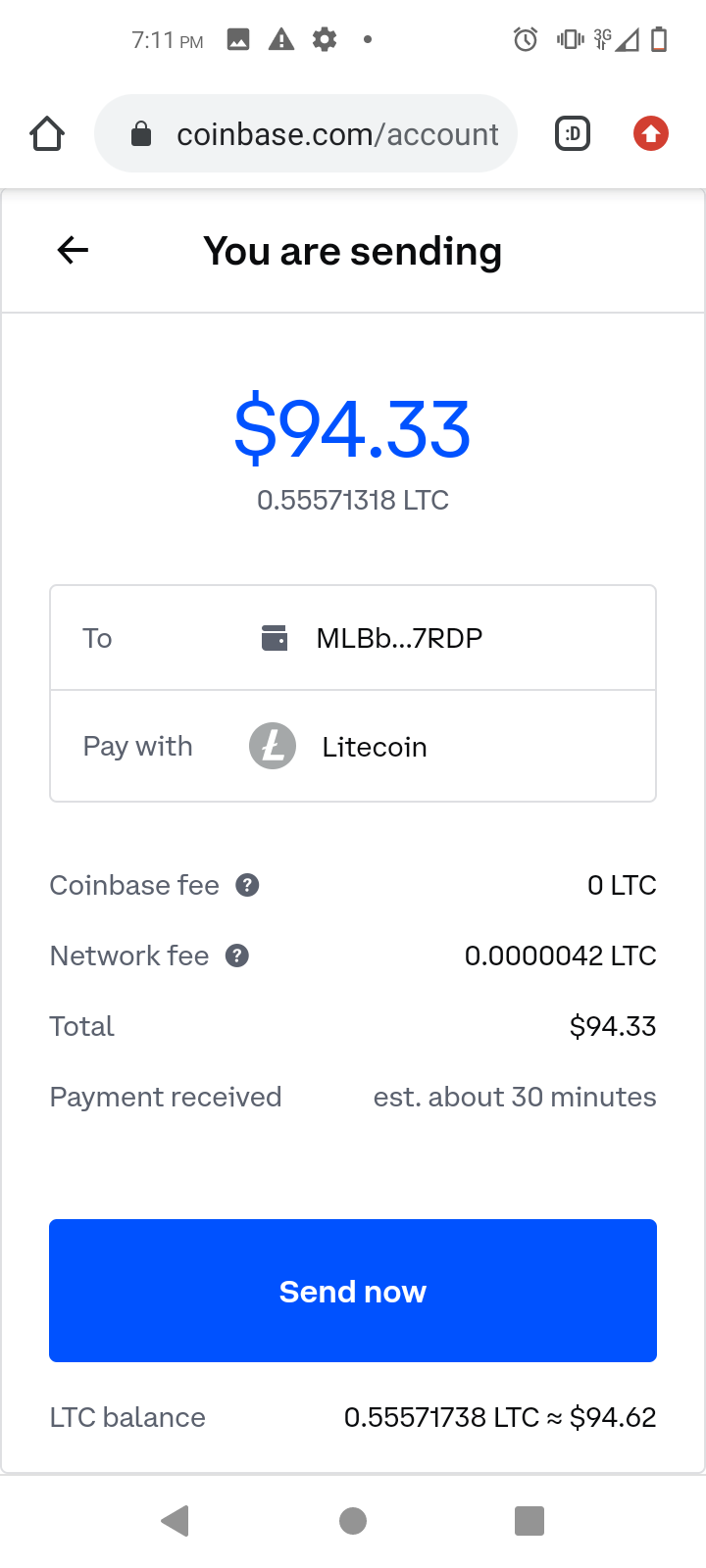Open recent apps from navigation bar

pyautogui.click(x=529, y=1521)
